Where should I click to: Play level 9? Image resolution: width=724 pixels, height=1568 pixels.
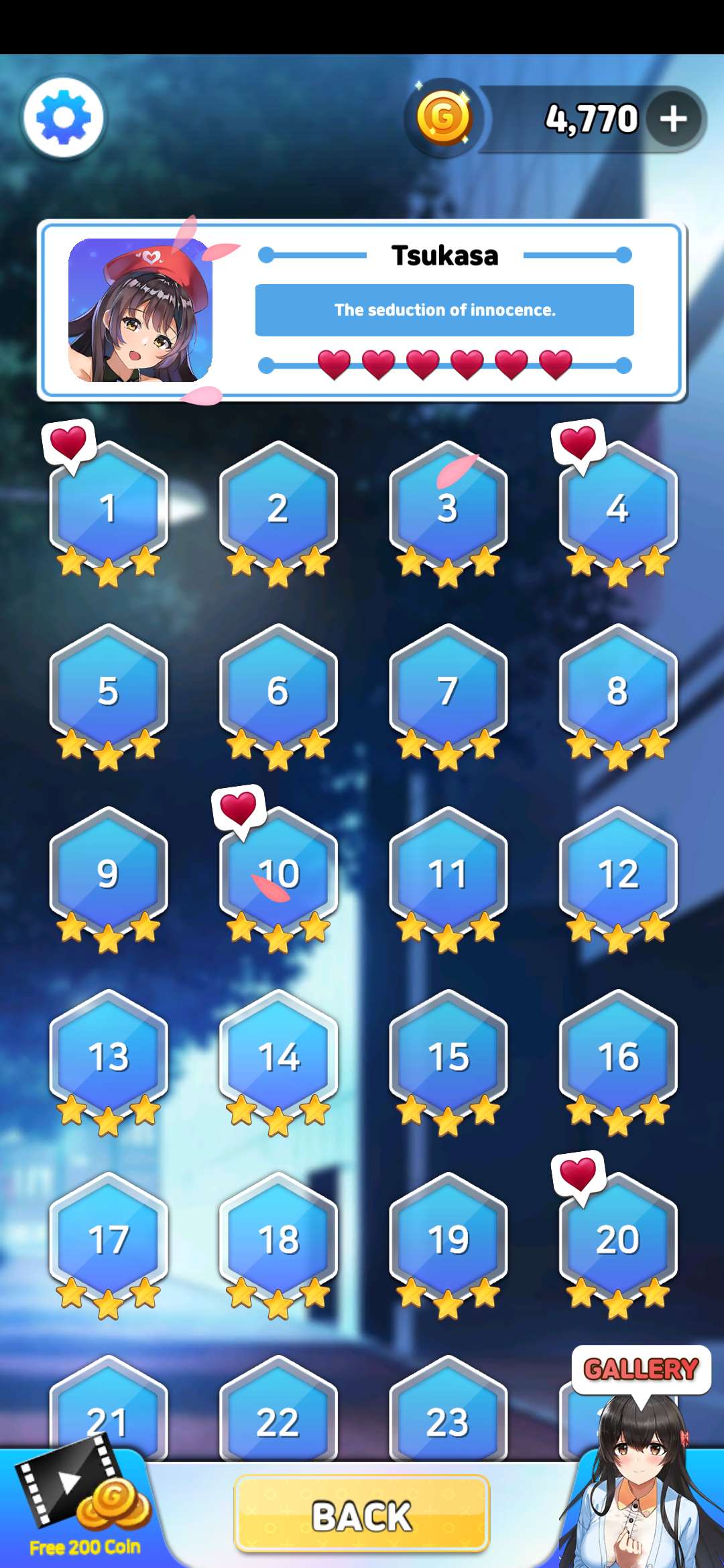108,874
